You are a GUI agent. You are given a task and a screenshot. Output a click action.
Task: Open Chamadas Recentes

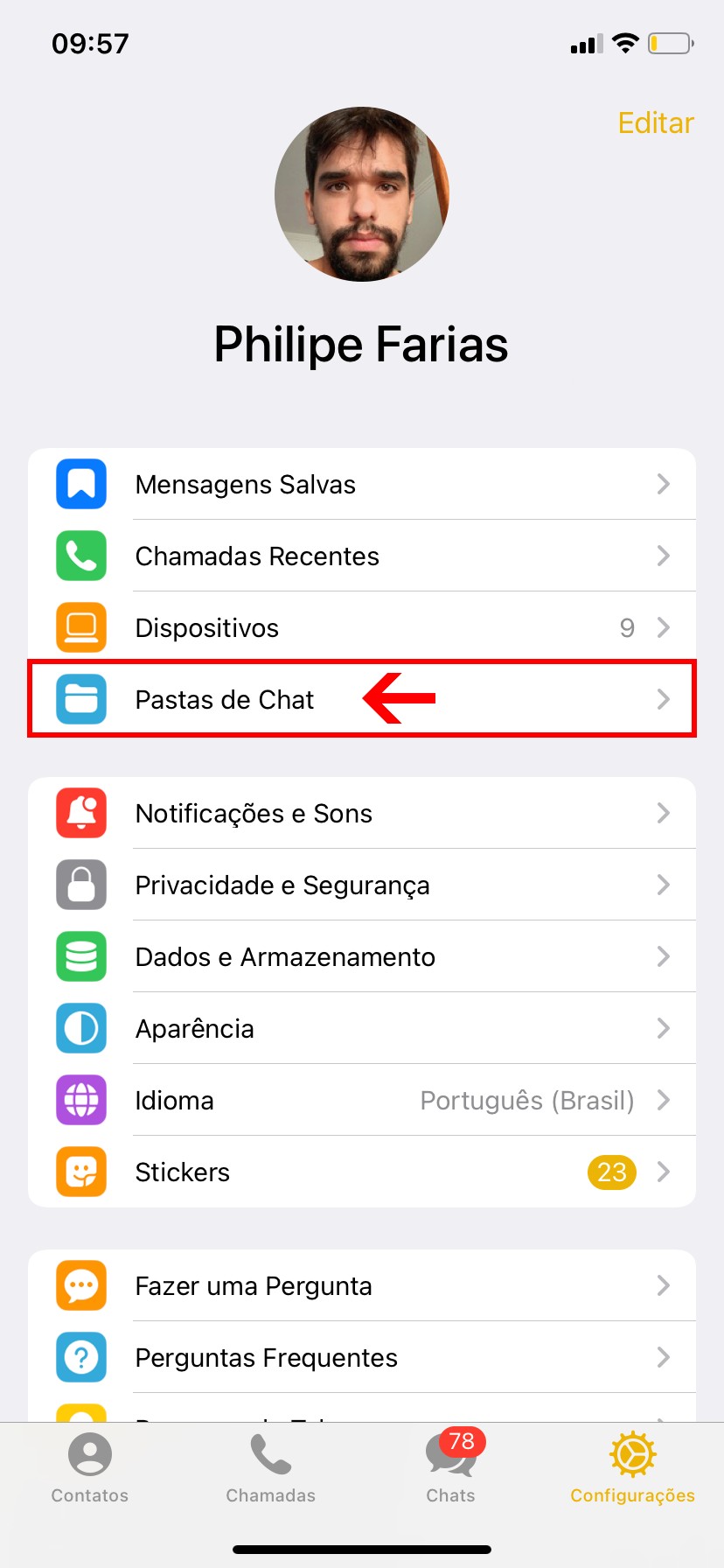pos(362,556)
